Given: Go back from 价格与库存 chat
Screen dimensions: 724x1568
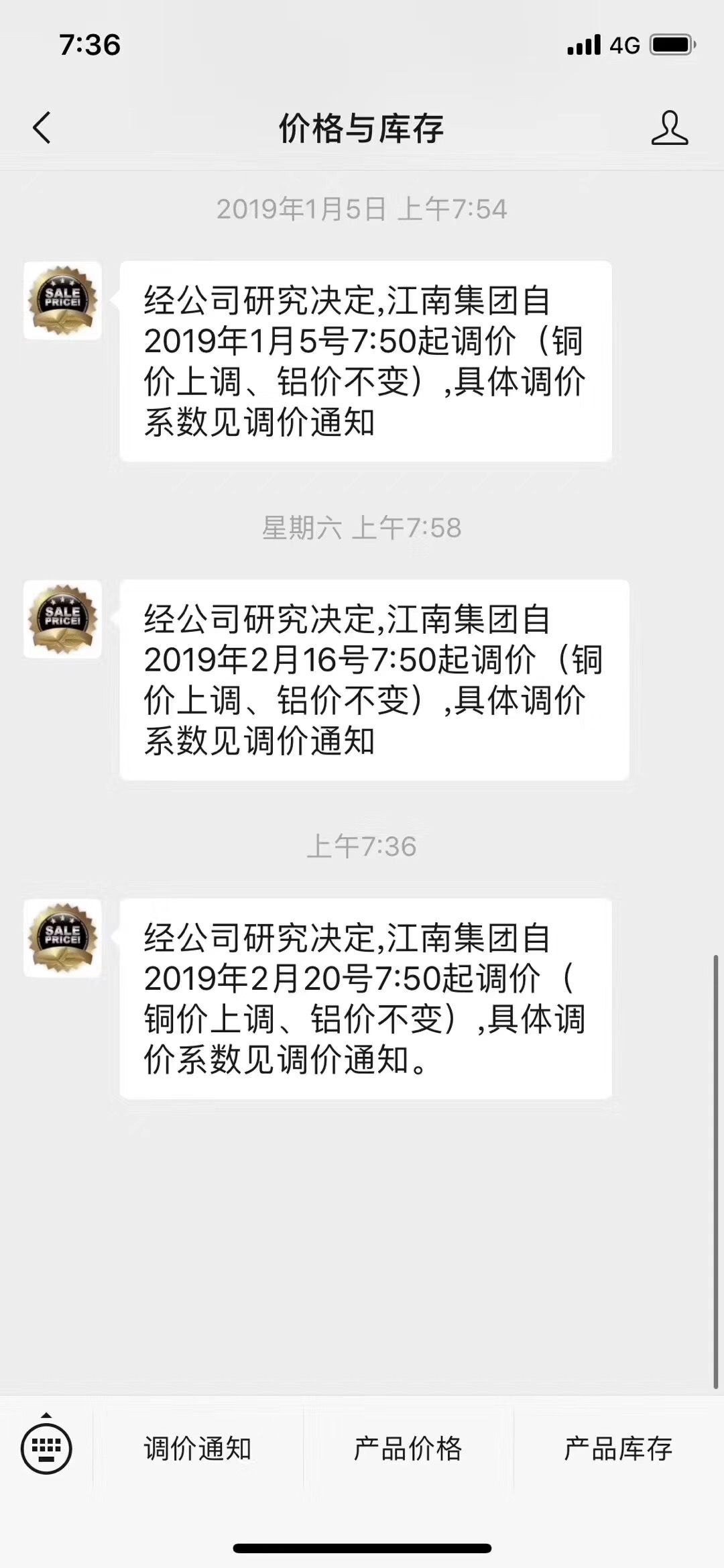Looking at the screenshot, I should tap(42, 127).
